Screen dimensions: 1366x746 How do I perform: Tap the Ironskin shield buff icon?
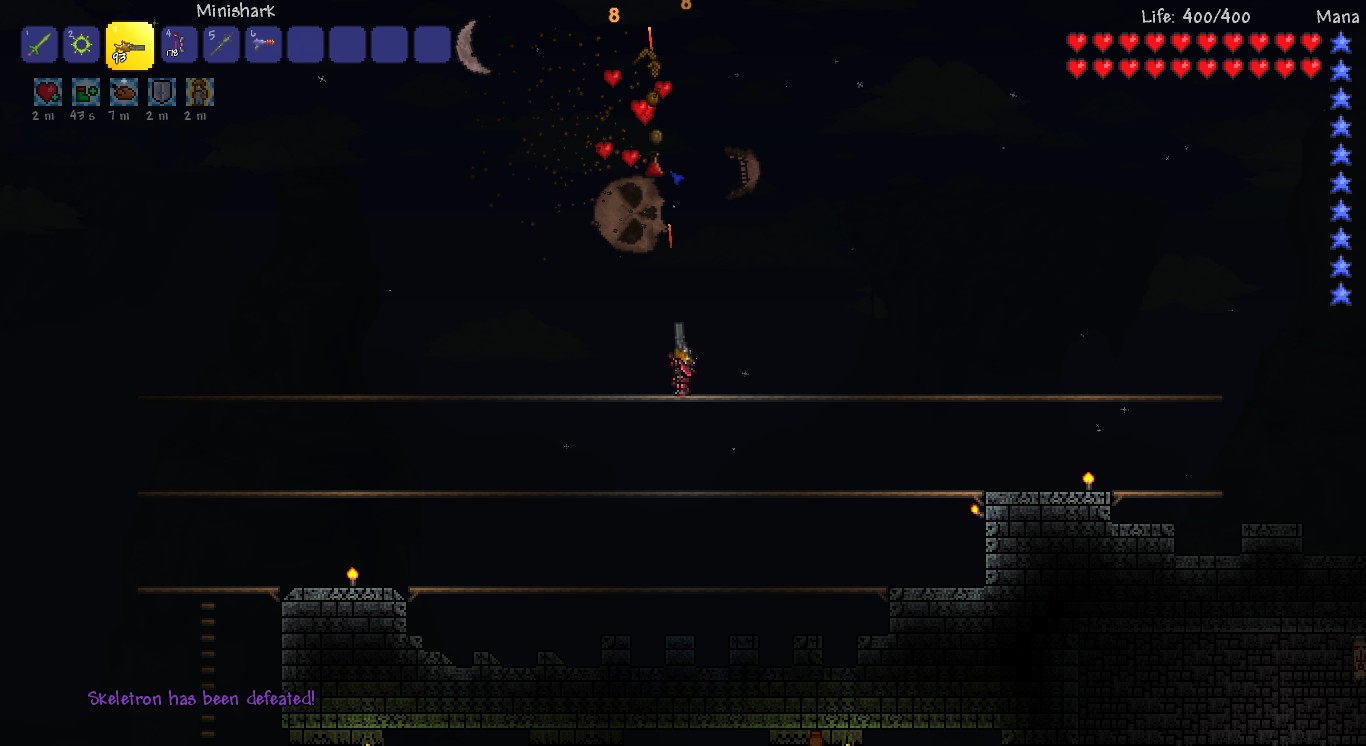[161, 93]
